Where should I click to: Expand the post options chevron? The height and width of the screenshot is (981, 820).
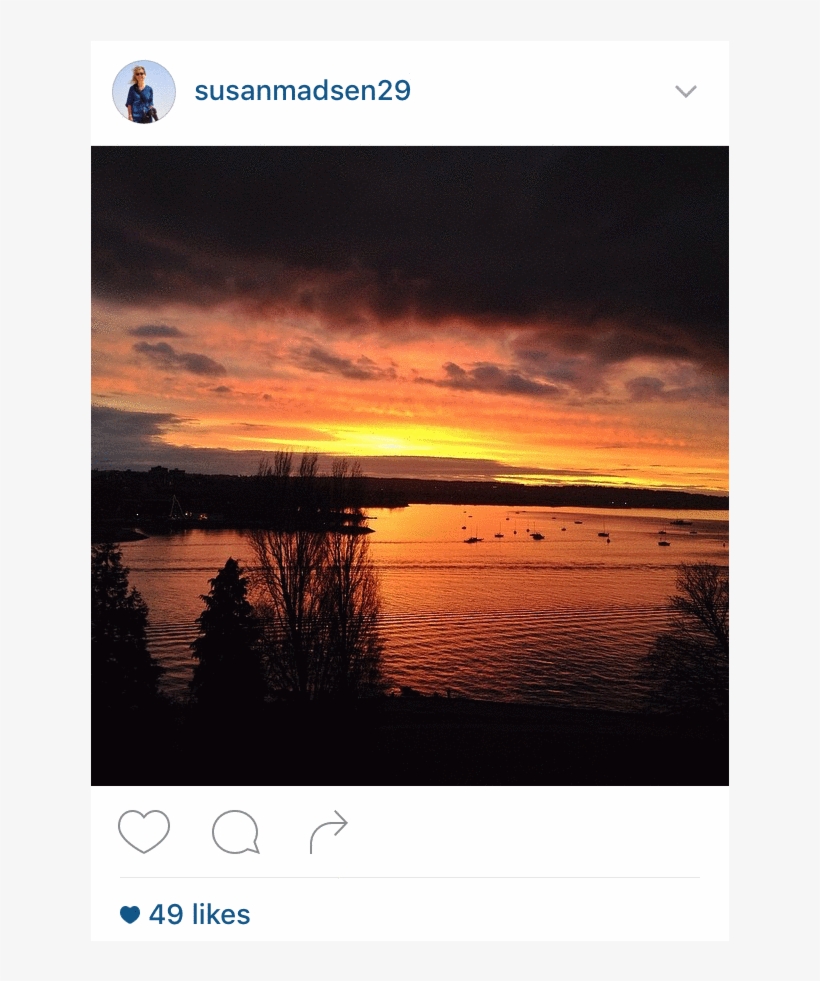(x=685, y=92)
